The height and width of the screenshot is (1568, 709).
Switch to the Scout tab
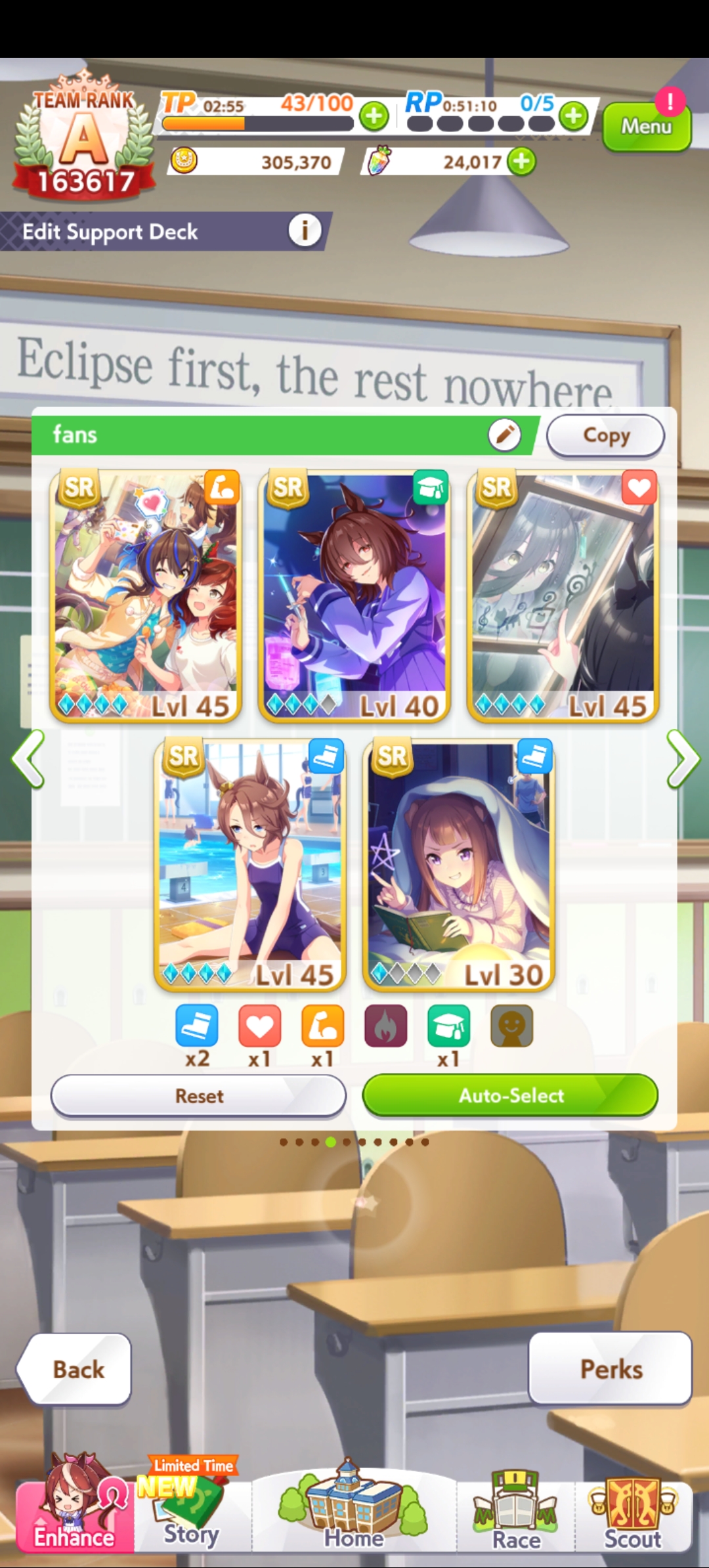633,1517
